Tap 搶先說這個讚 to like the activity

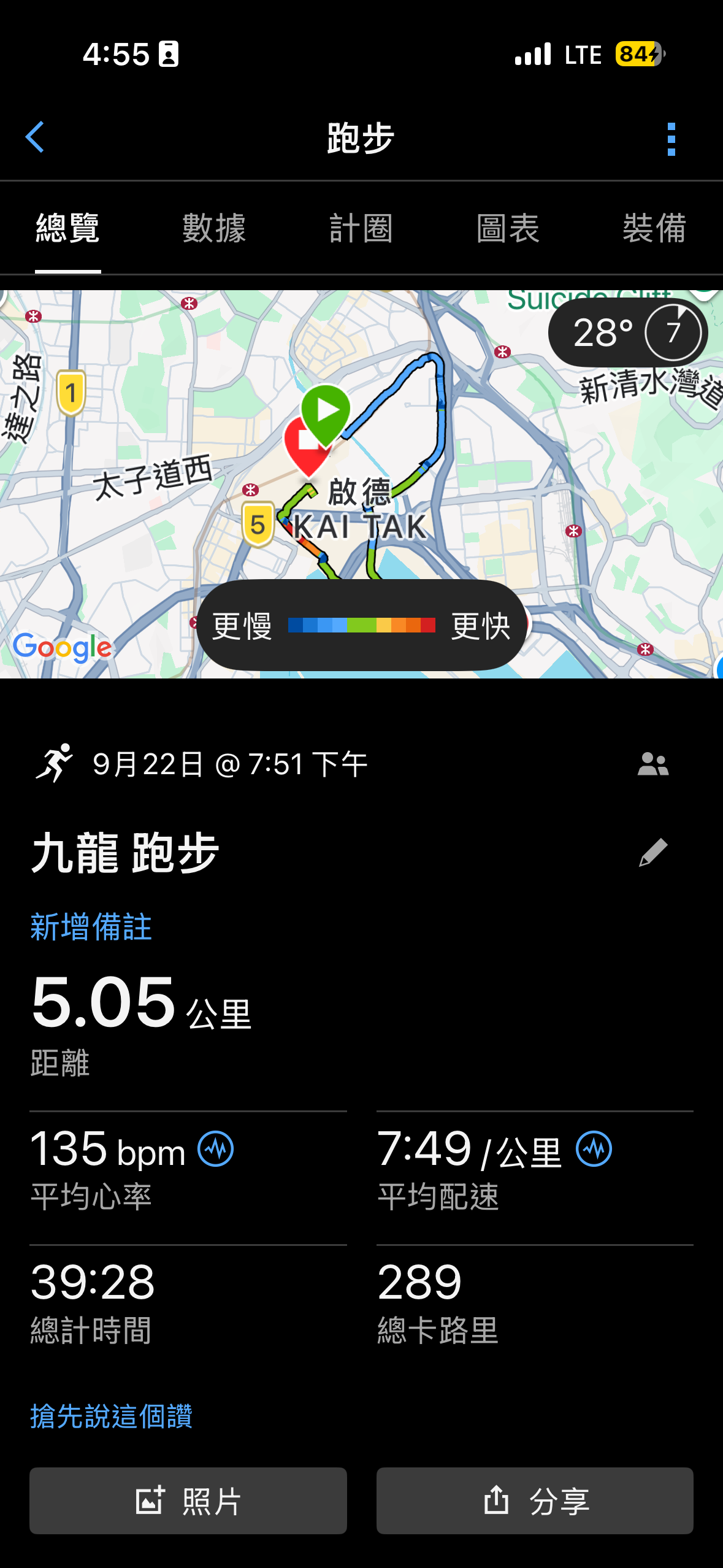click(x=111, y=1416)
